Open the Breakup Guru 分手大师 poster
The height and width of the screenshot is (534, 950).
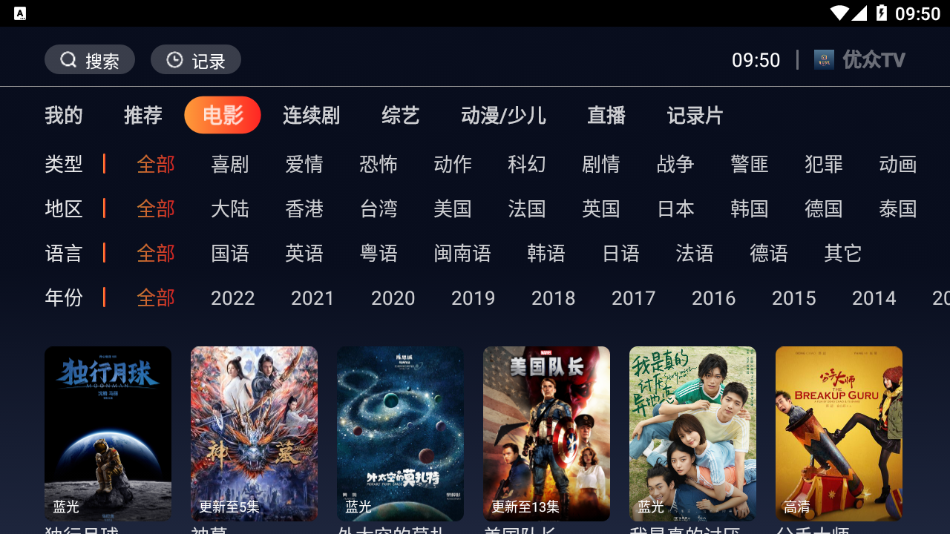(x=838, y=433)
